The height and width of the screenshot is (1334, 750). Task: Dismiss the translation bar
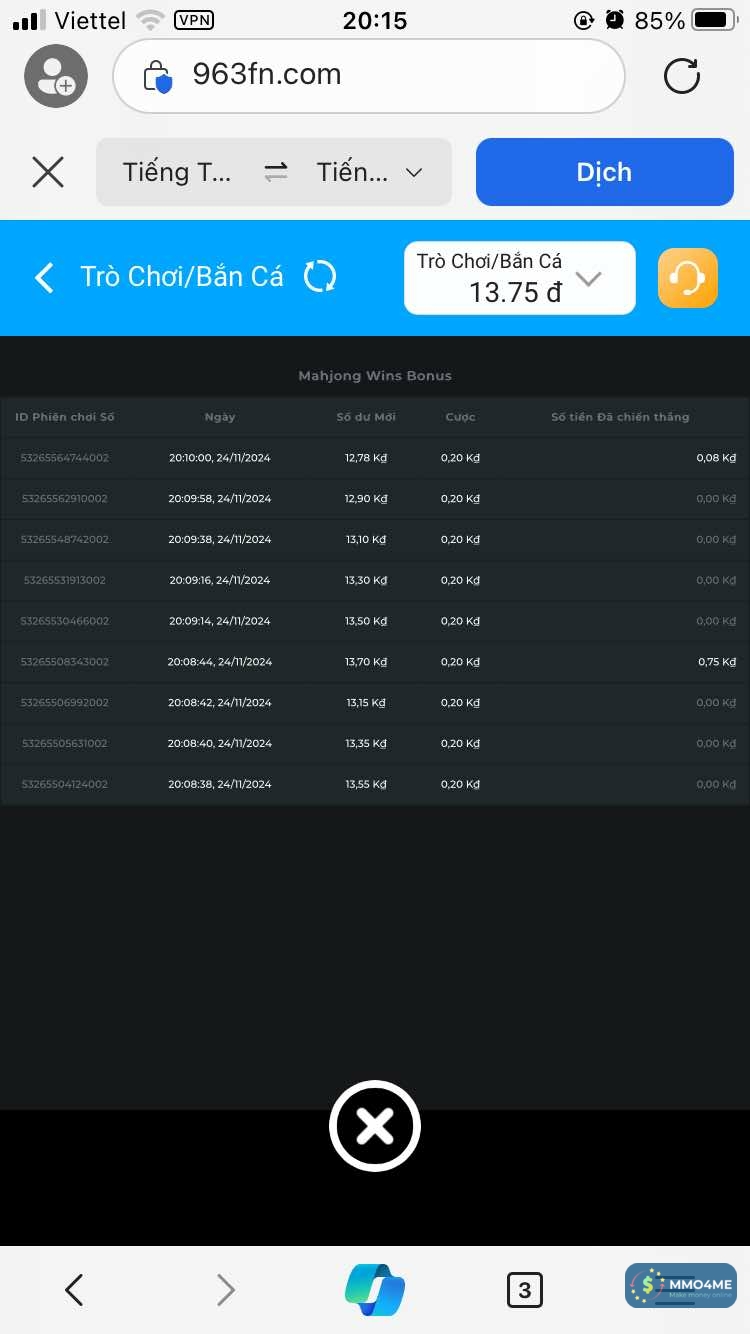pos(48,172)
